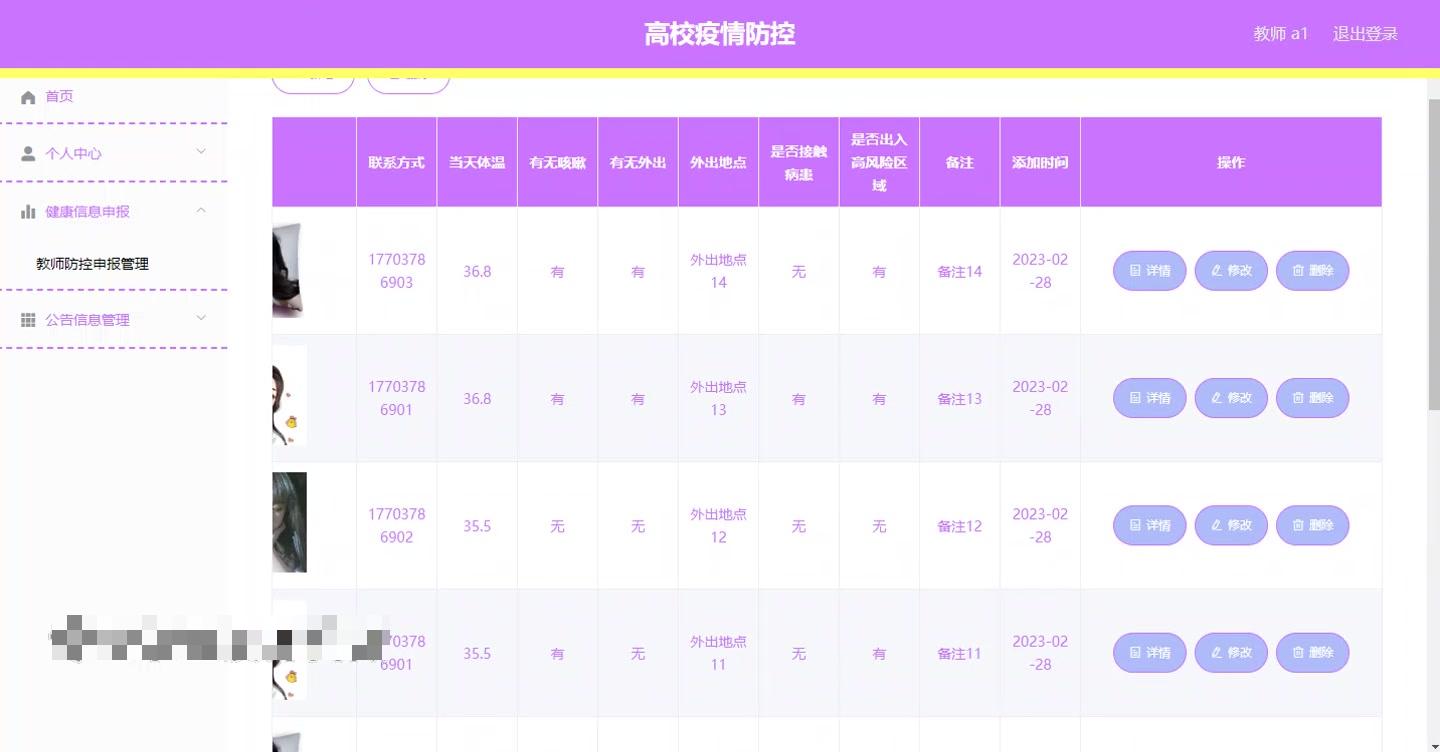
Task: Expand the 个人中心 menu
Action: pos(114,153)
